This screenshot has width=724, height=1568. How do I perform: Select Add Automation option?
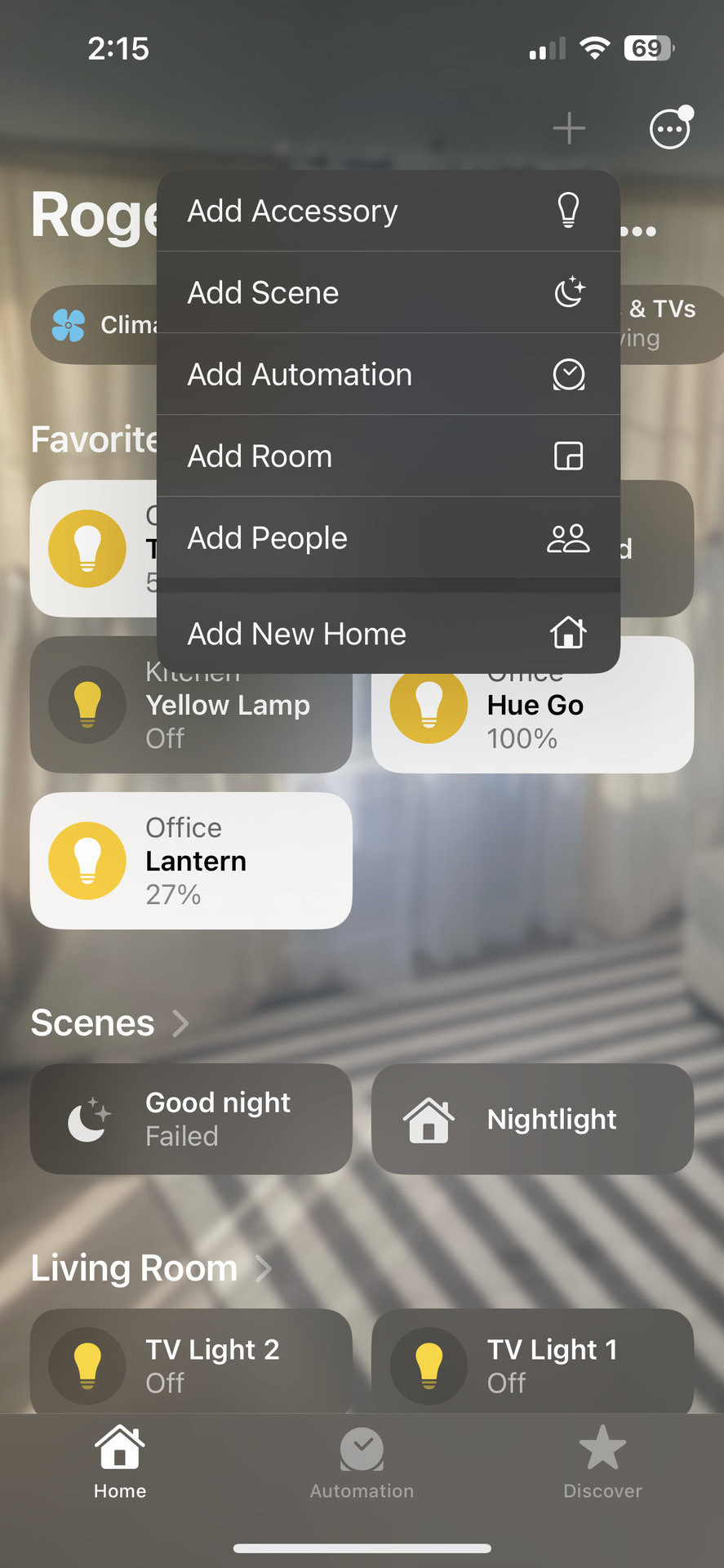(x=388, y=374)
